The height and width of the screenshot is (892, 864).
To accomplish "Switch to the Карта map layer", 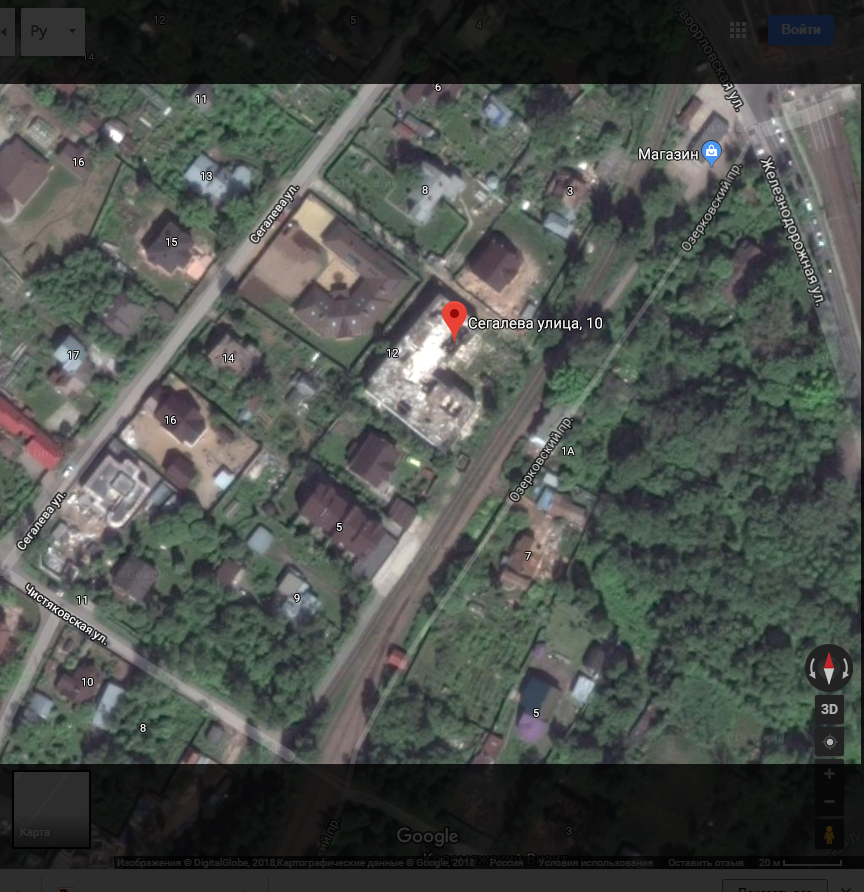I will [x=51, y=808].
